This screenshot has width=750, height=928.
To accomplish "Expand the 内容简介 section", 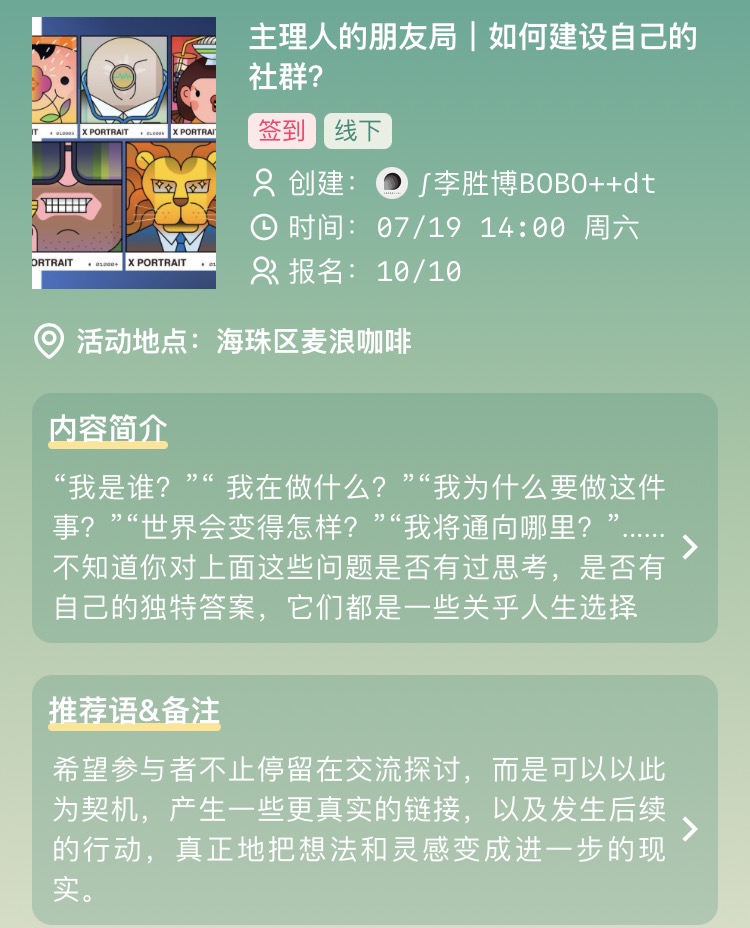I will tap(689, 547).
